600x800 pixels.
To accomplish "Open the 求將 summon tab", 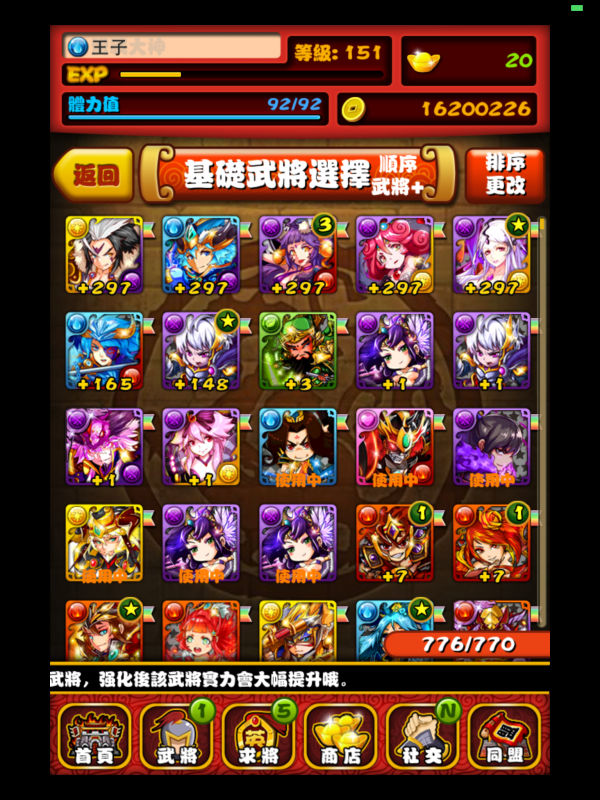I will (258, 737).
